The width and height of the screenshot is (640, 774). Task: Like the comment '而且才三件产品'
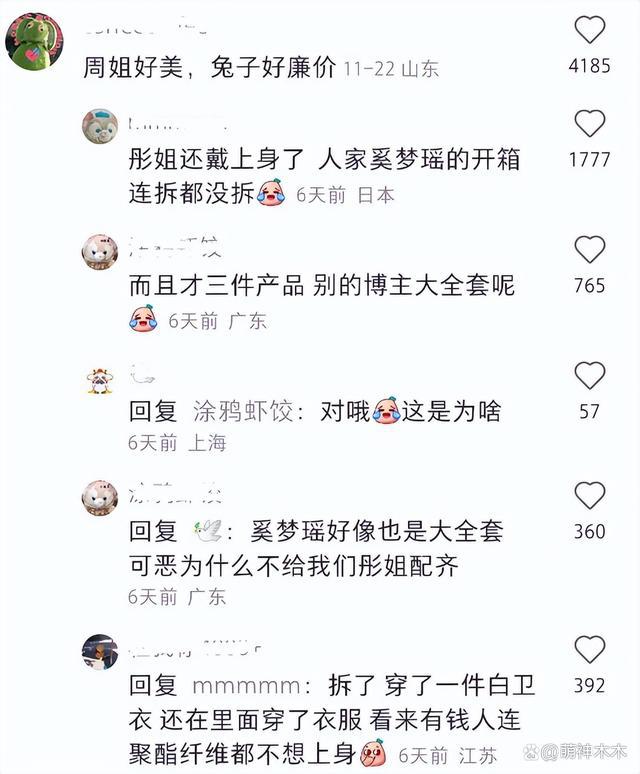pyautogui.click(x=589, y=250)
